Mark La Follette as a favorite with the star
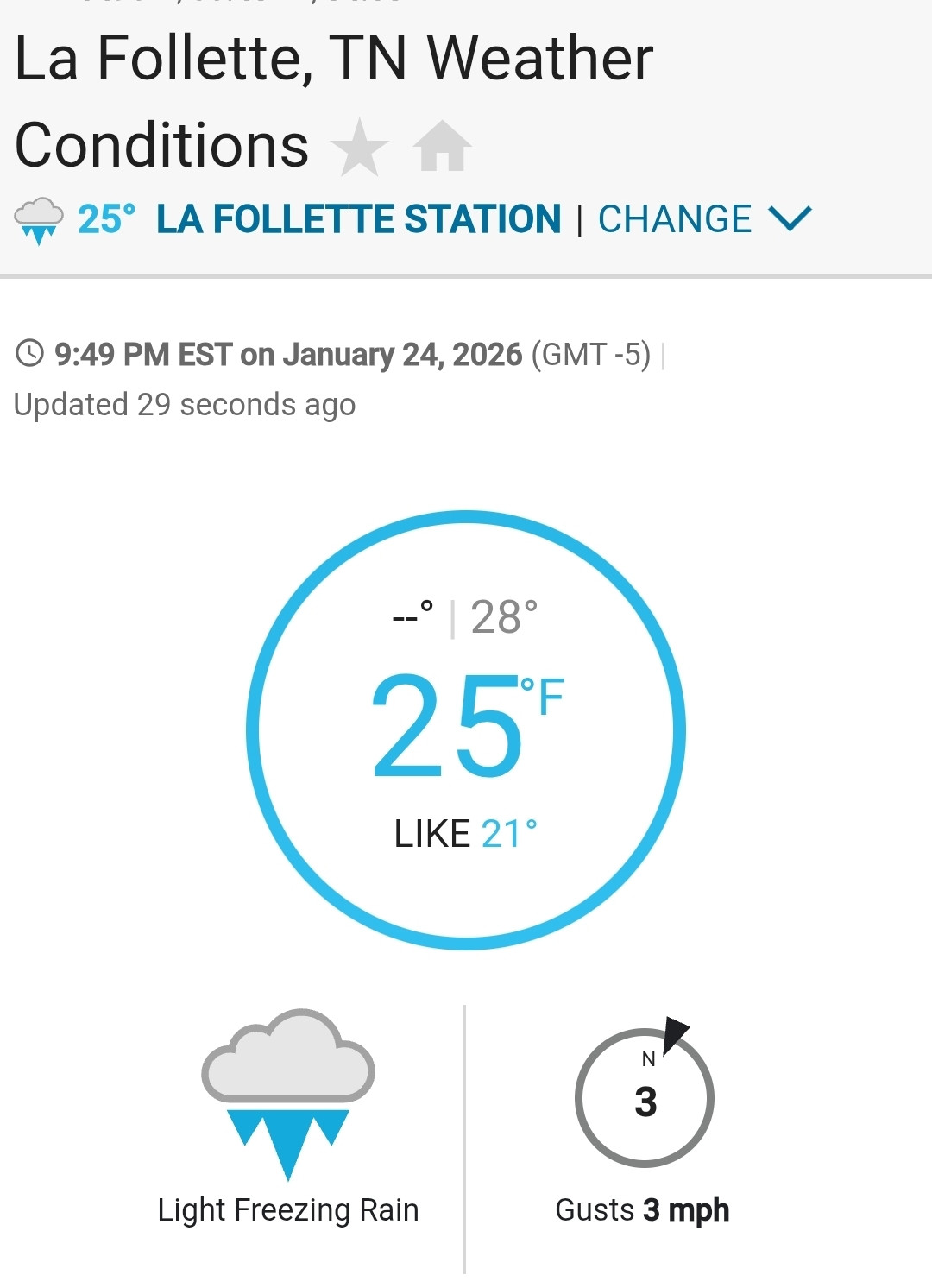This screenshot has height=1288, width=932. coord(359,147)
